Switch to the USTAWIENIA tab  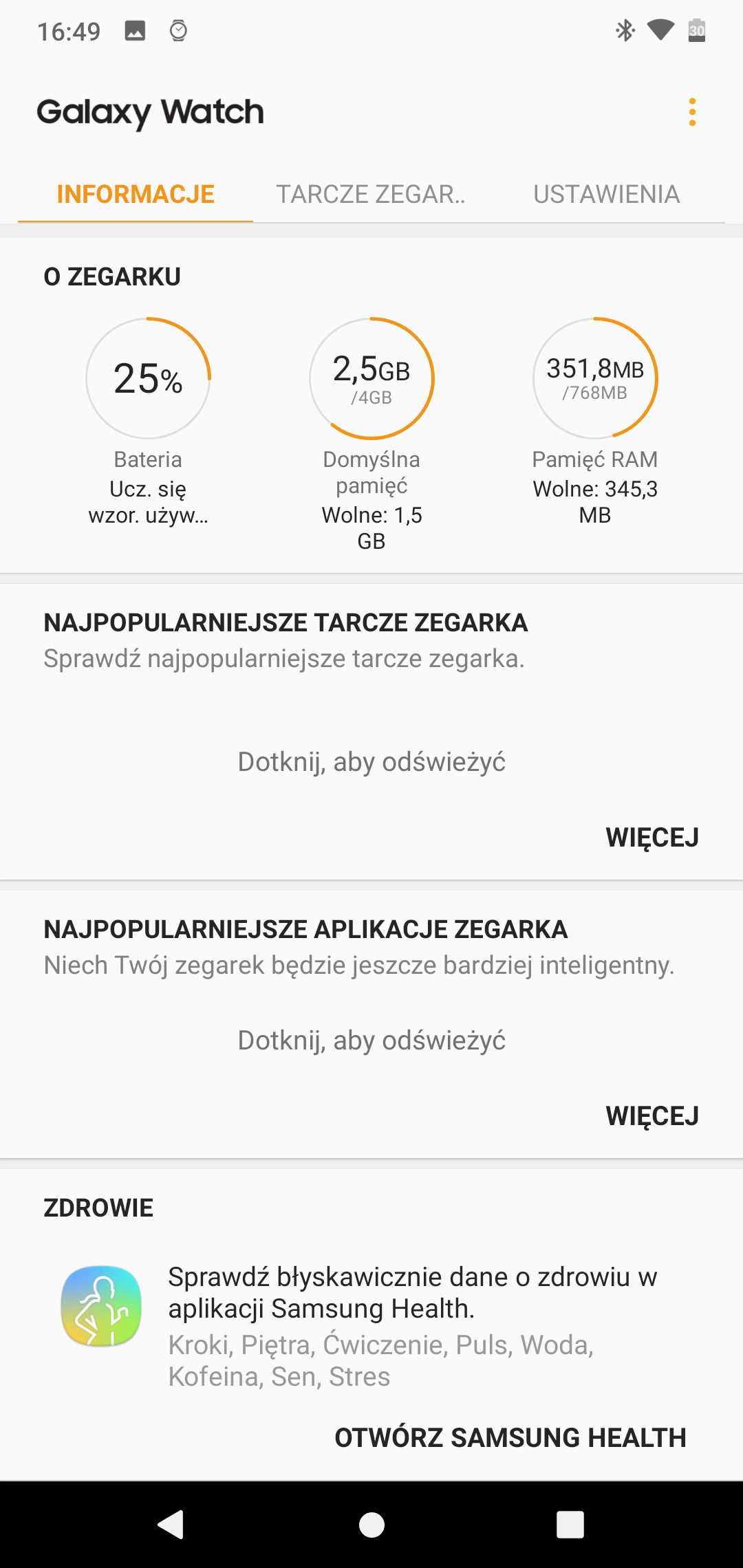click(606, 194)
